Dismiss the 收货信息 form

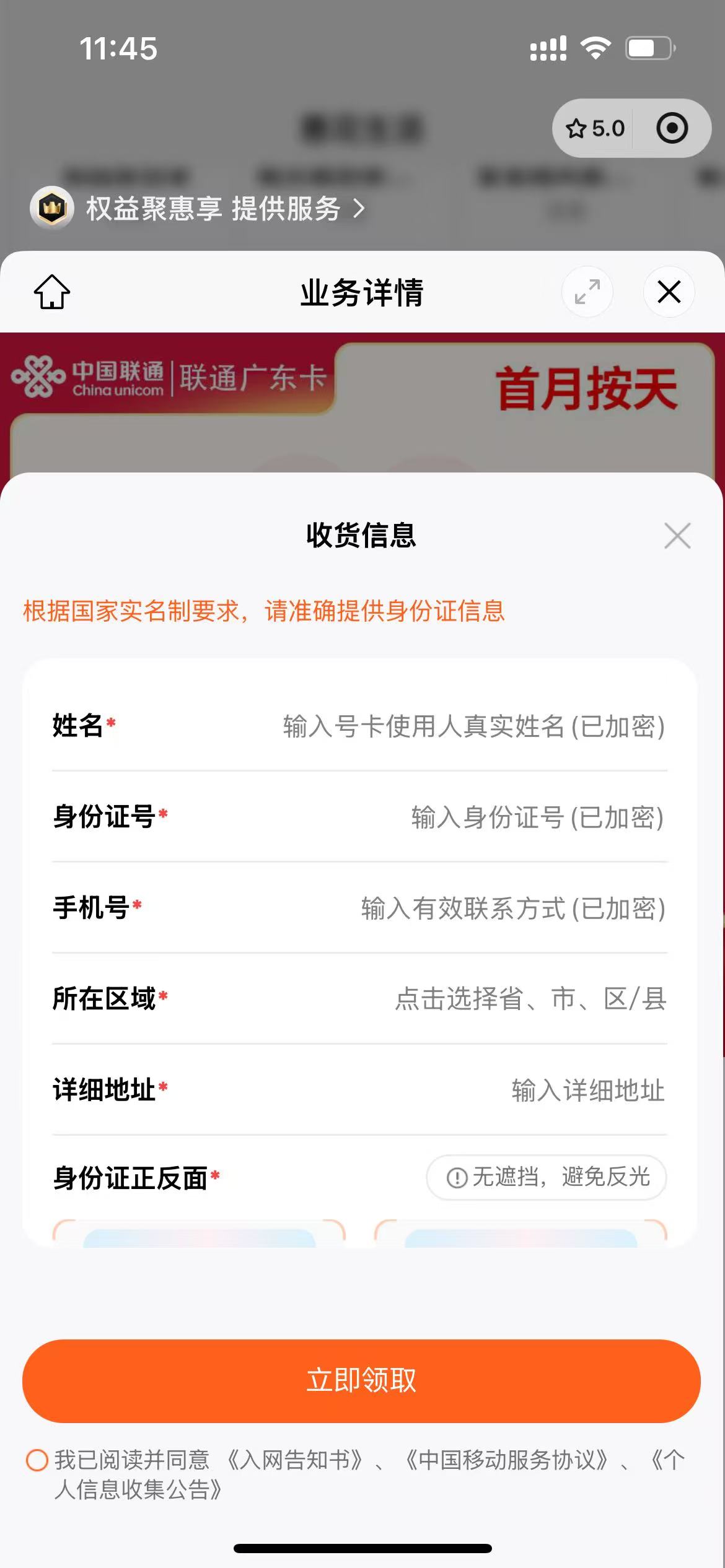coord(677,536)
